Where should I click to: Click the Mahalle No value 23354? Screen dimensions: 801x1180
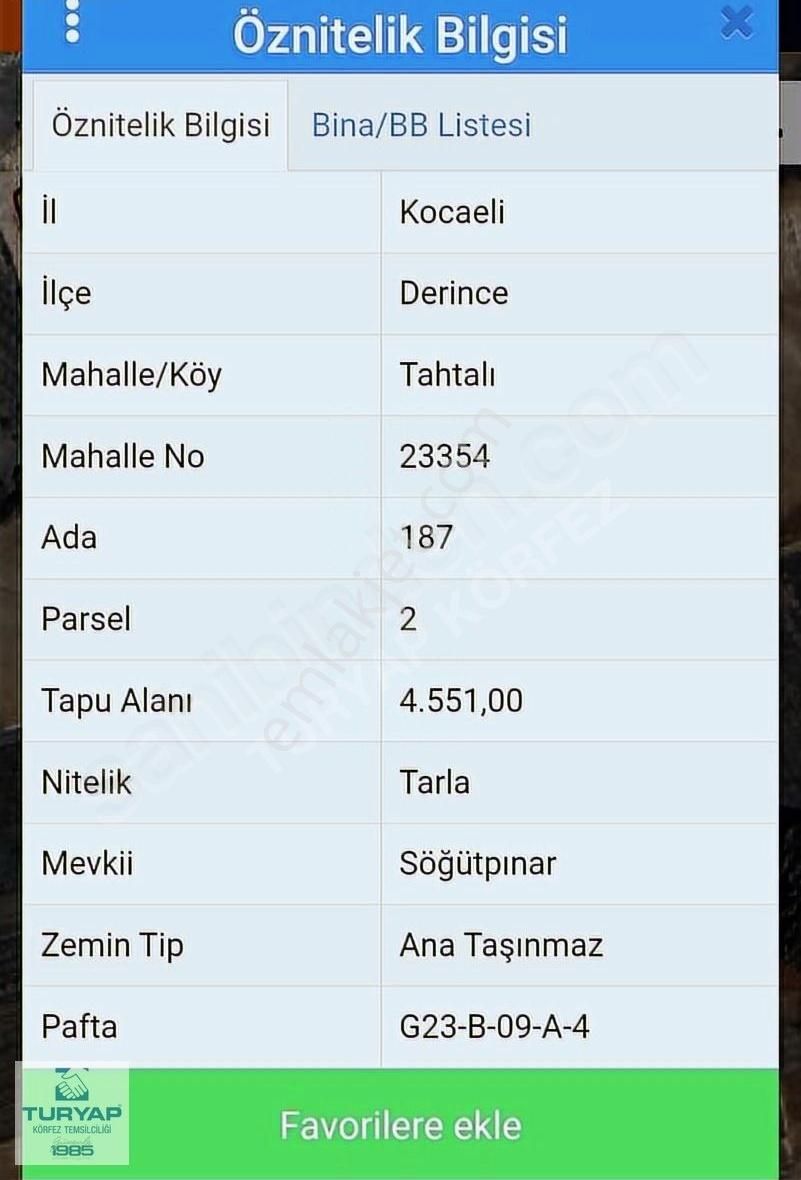click(445, 456)
